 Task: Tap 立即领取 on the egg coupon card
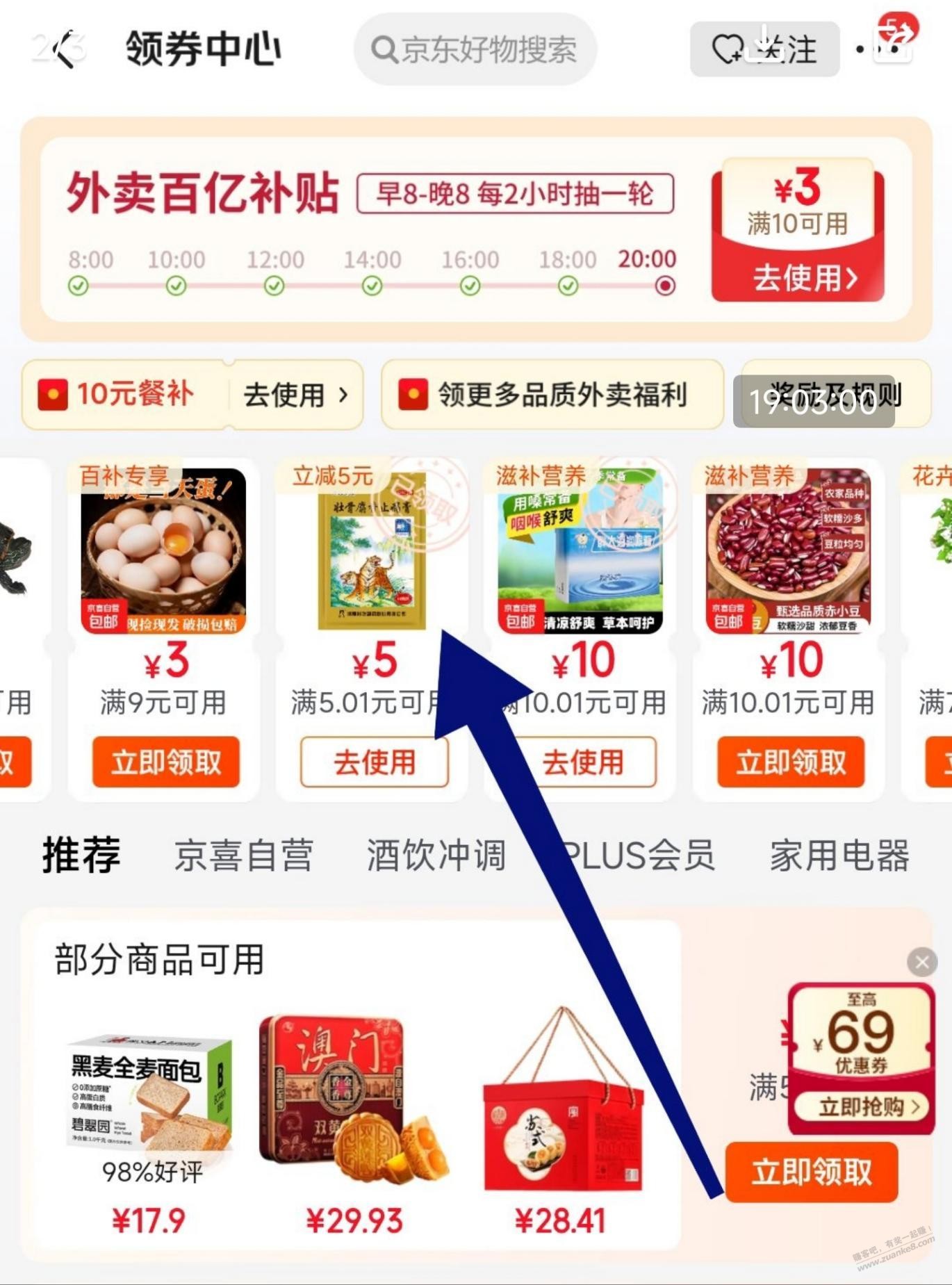165,762
